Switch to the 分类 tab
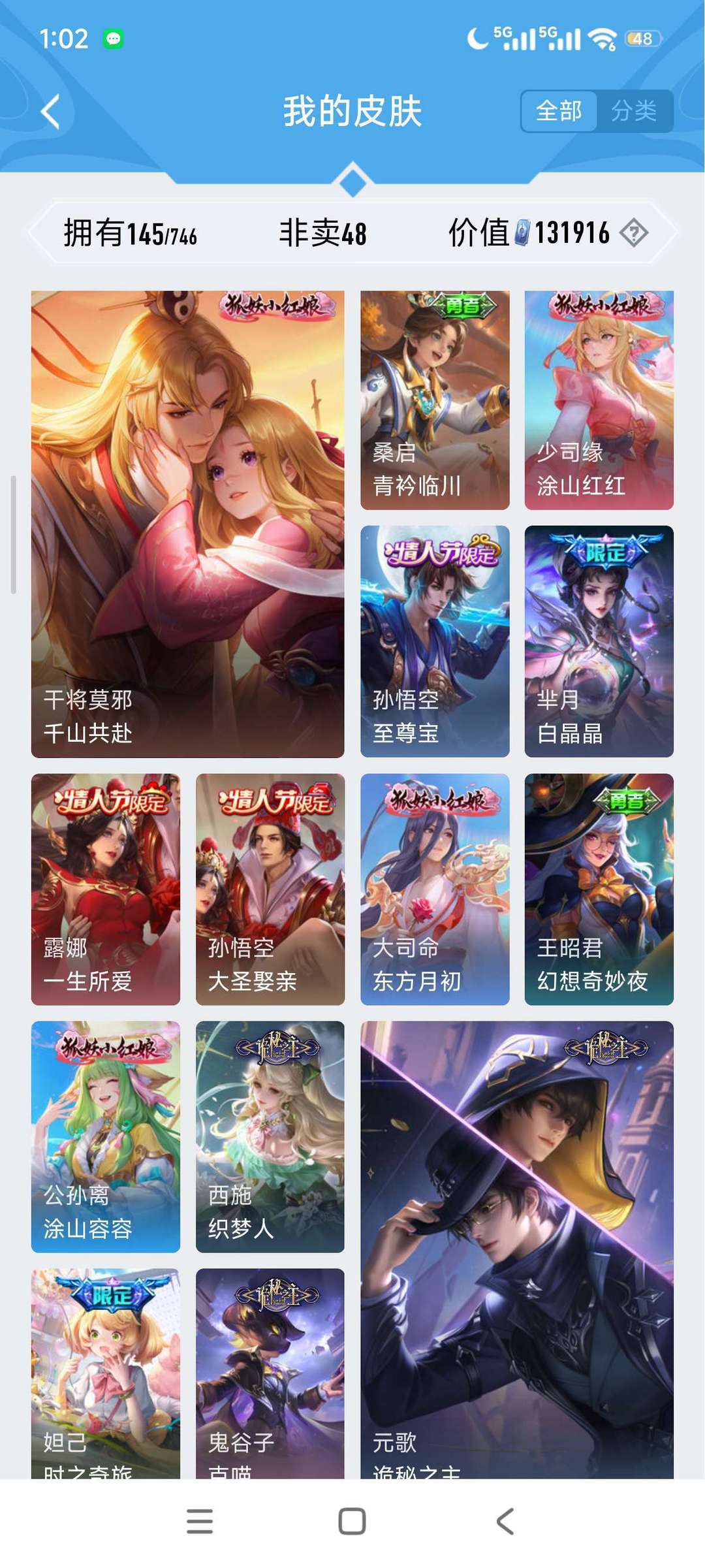The height and width of the screenshot is (1568, 705). (x=637, y=112)
